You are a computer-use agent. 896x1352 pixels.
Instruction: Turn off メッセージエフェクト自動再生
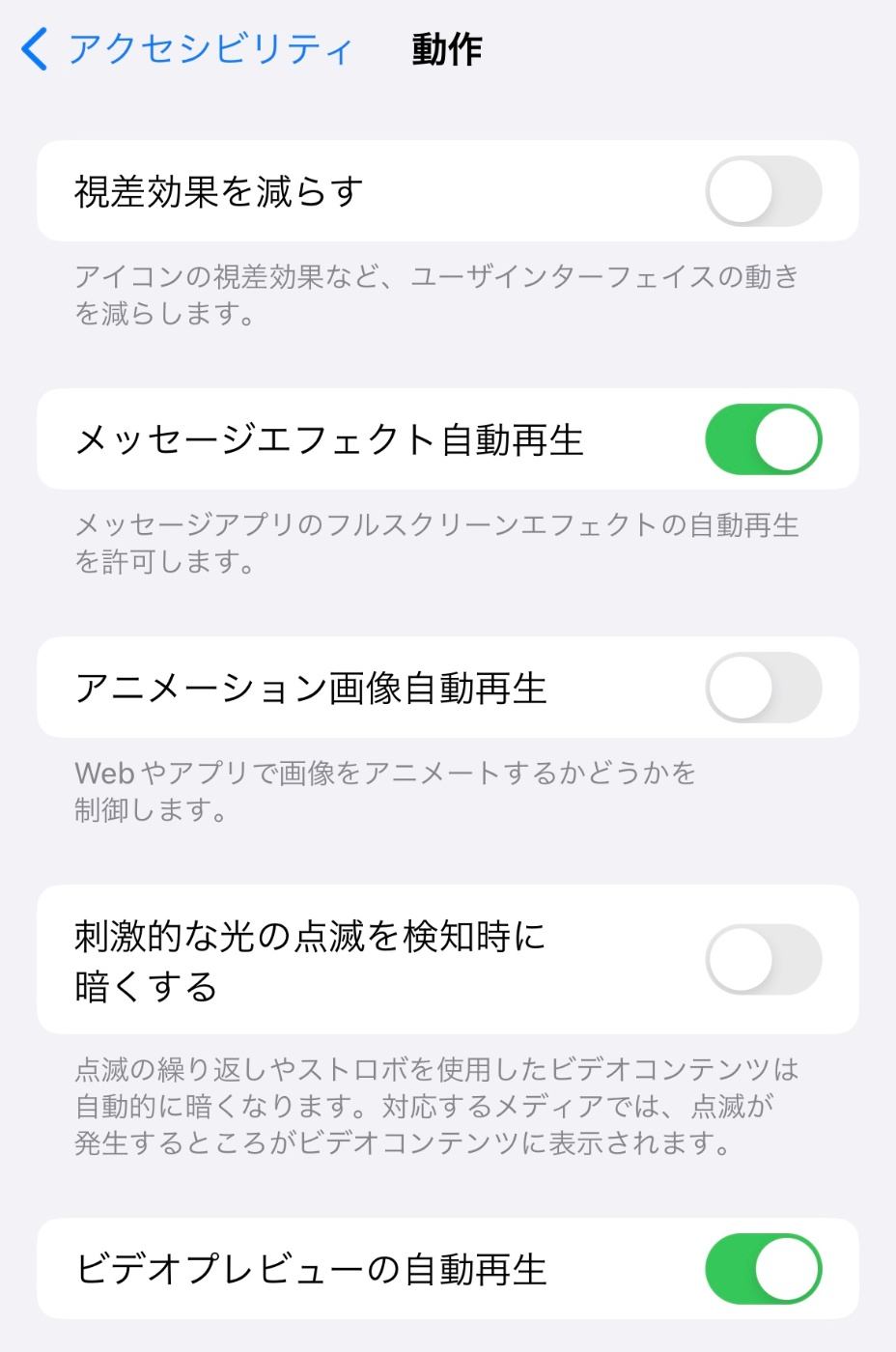763,439
